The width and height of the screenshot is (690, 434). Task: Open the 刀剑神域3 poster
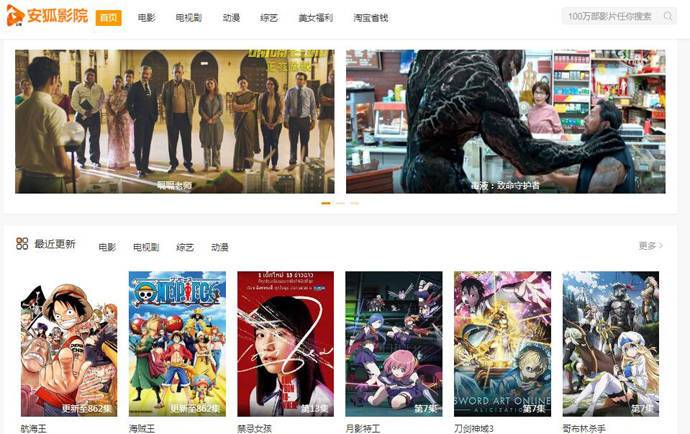point(502,343)
